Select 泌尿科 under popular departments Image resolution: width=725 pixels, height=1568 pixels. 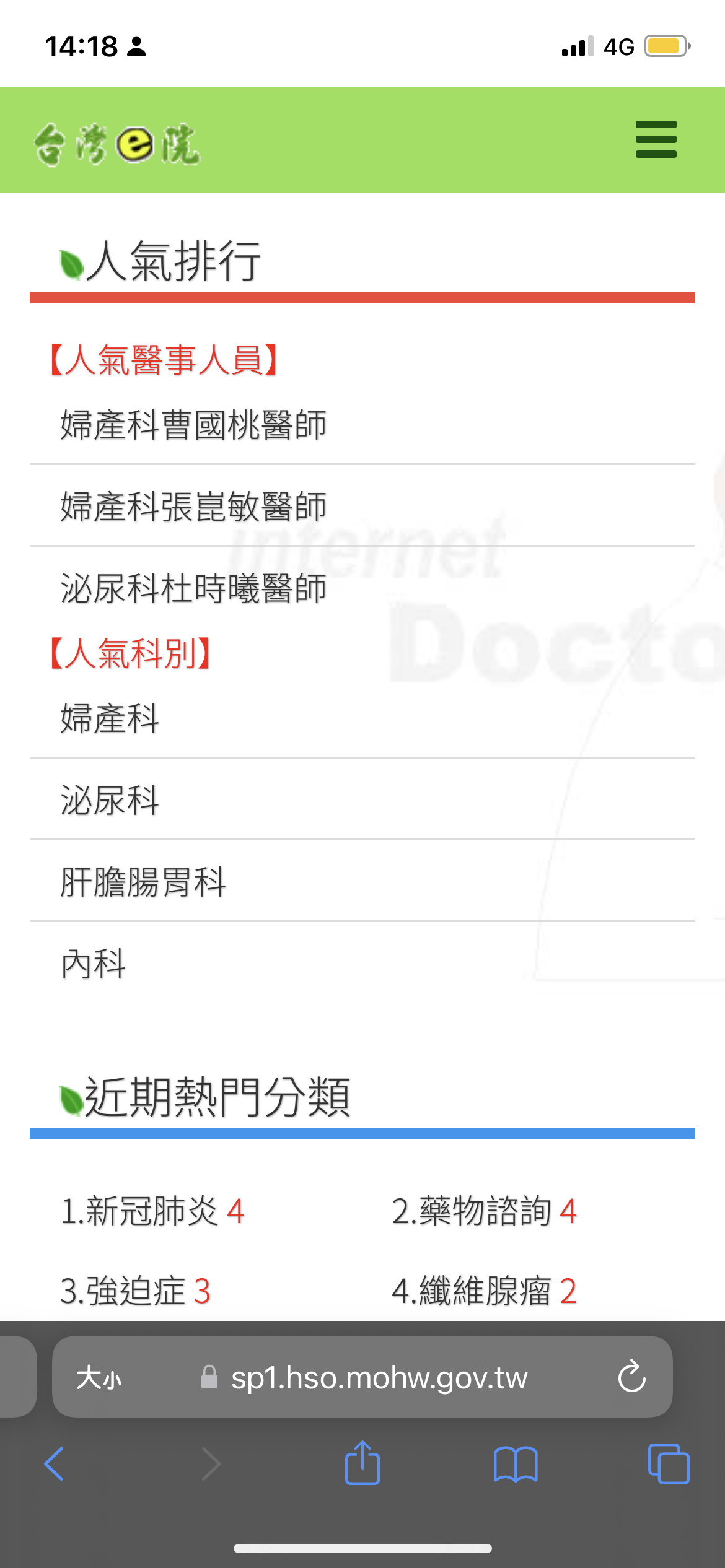[x=110, y=800]
